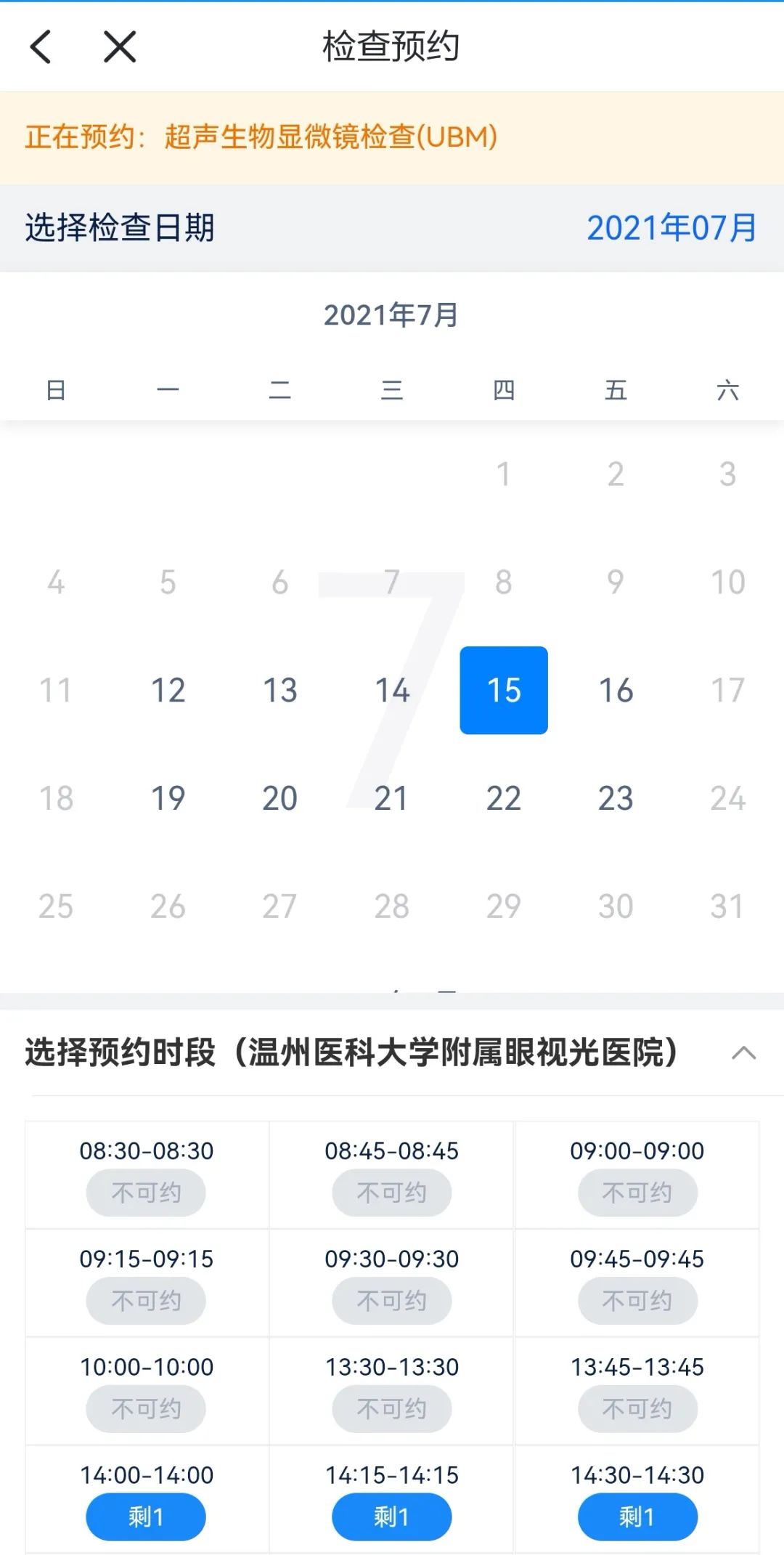Collapse the 选择预约时段 section

(743, 1053)
